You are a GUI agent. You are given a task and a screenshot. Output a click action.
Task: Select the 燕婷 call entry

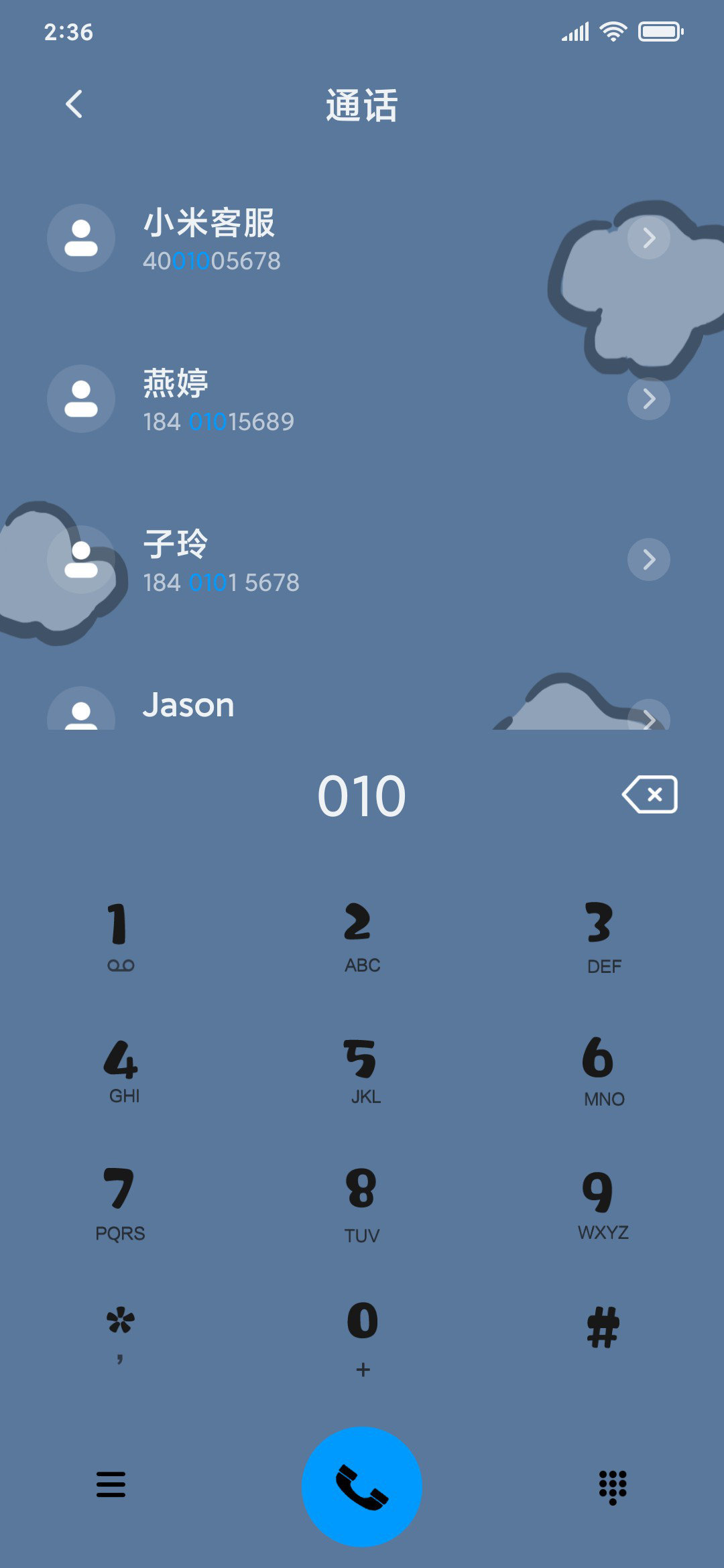pyautogui.click(x=362, y=399)
